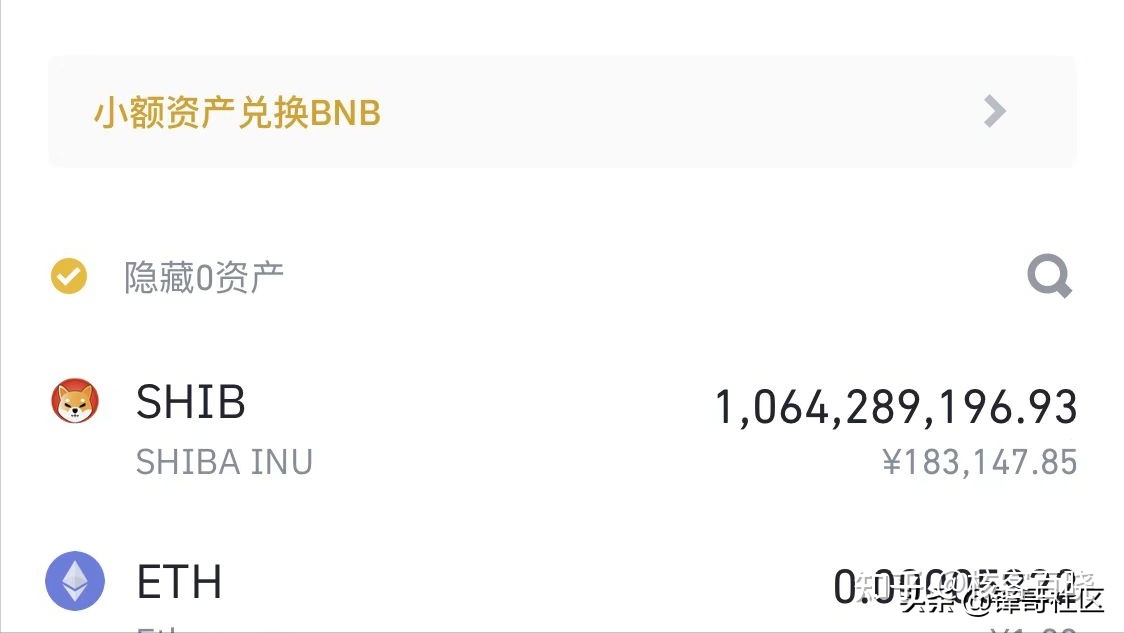
Task: Uncheck the 隐藏0资产 checkbox
Action: (x=69, y=277)
